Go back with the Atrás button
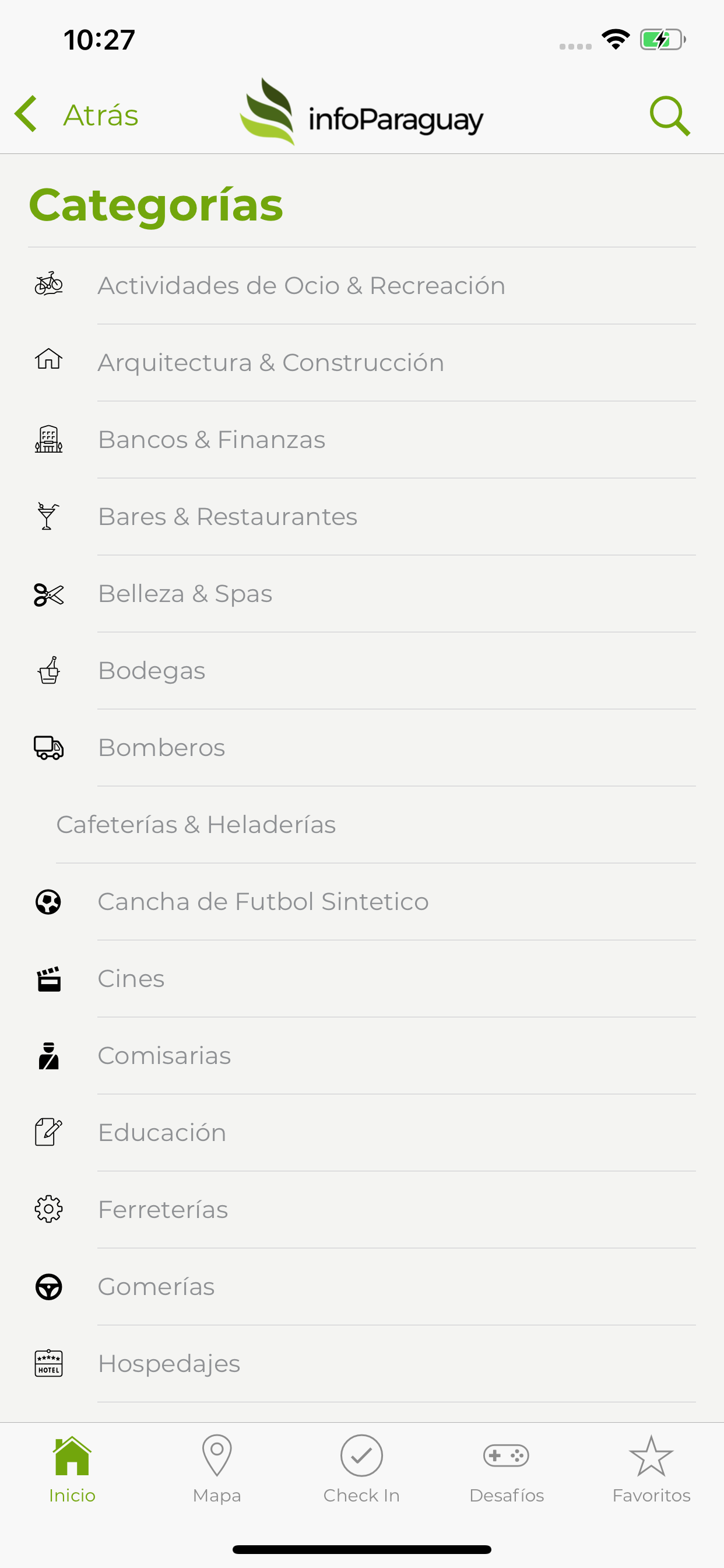 (x=77, y=114)
